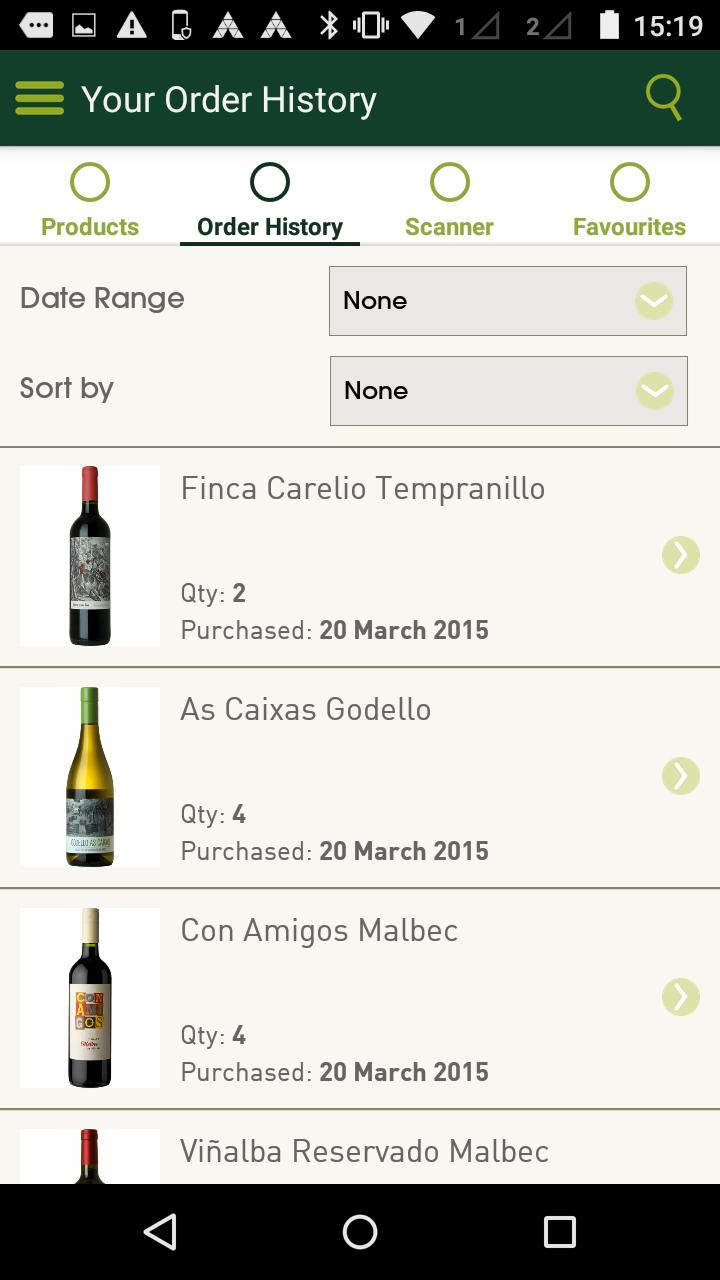Viewport: 720px width, 1280px height.
Task: Open the Finca Carelio Tempranillo chevron arrow
Action: 681,555
